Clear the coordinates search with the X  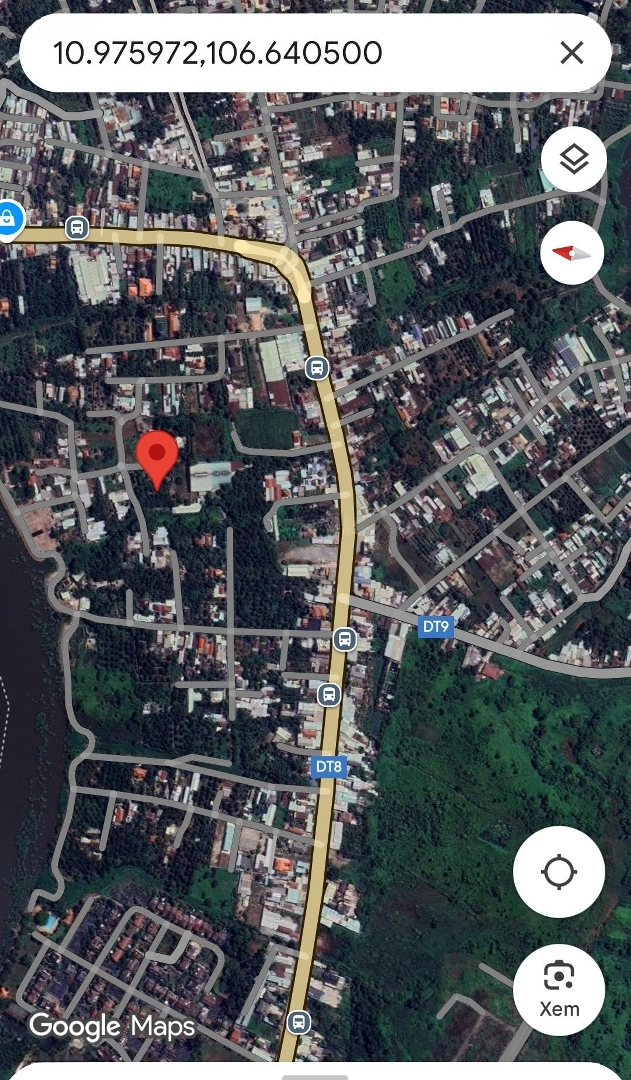click(x=572, y=53)
